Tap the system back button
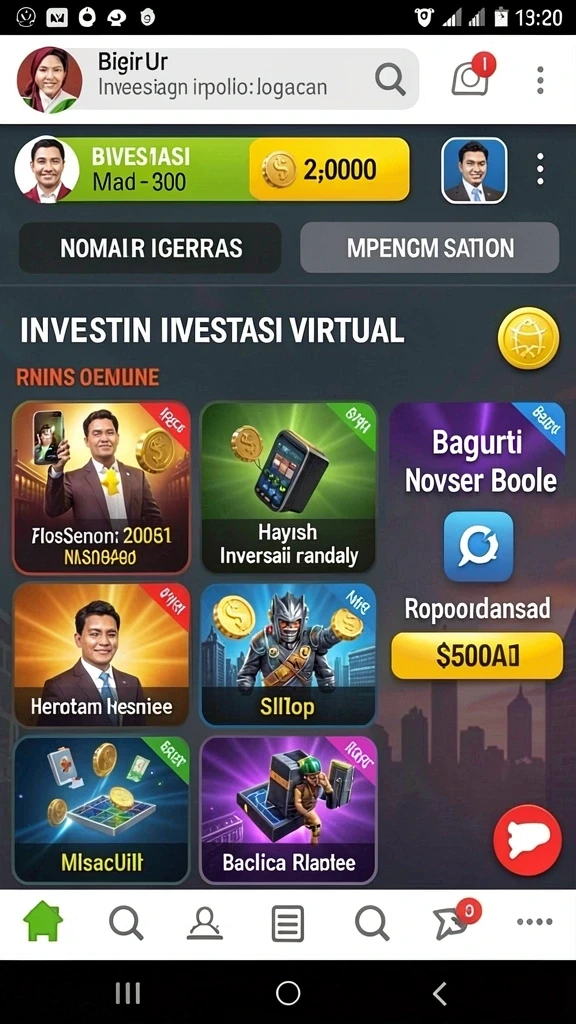 [x=440, y=993]
